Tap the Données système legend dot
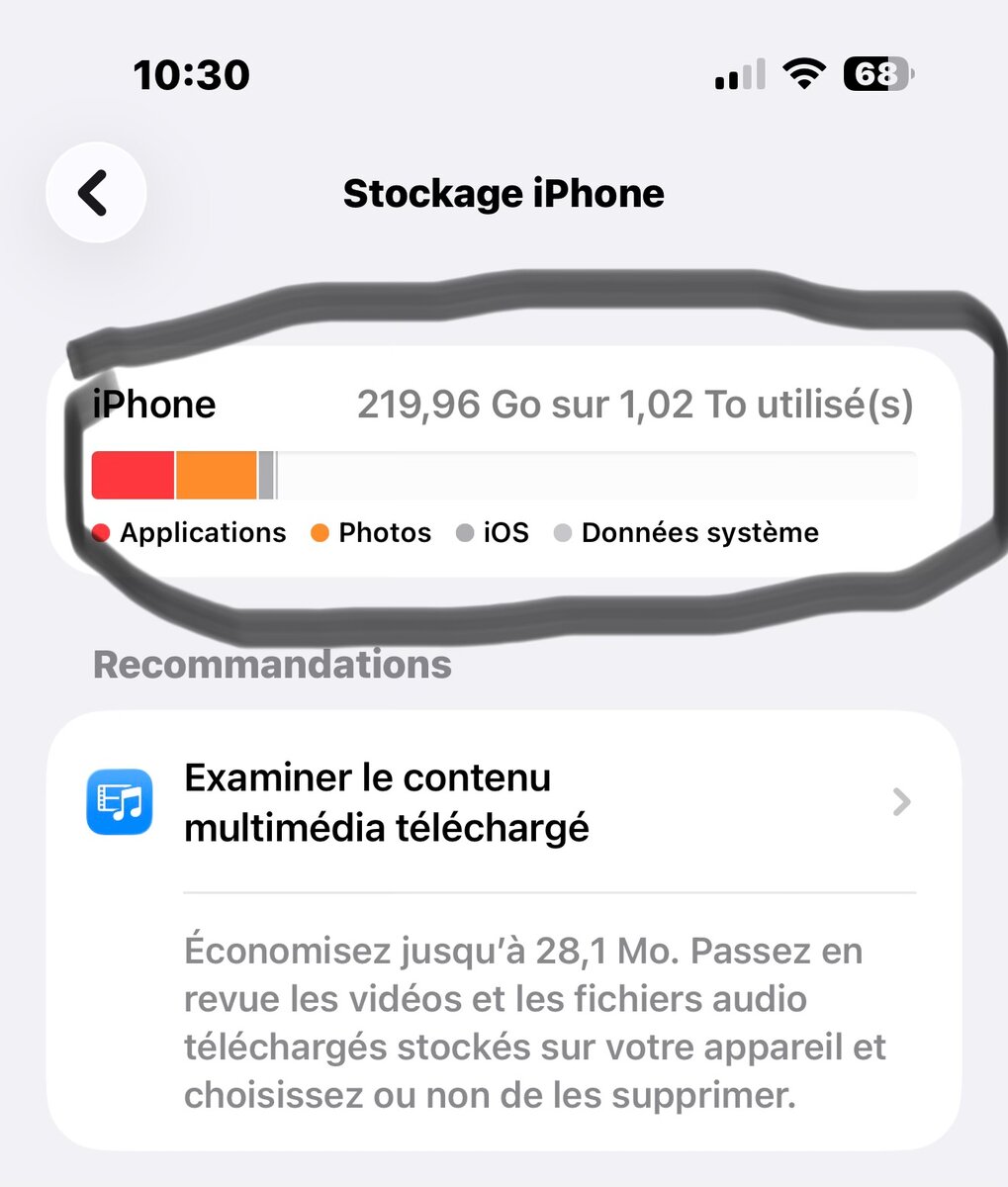 (562, 532)
